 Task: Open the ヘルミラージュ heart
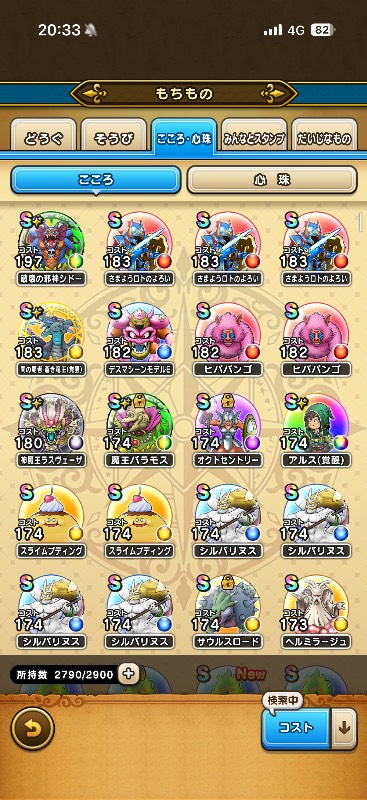point(316,612)
